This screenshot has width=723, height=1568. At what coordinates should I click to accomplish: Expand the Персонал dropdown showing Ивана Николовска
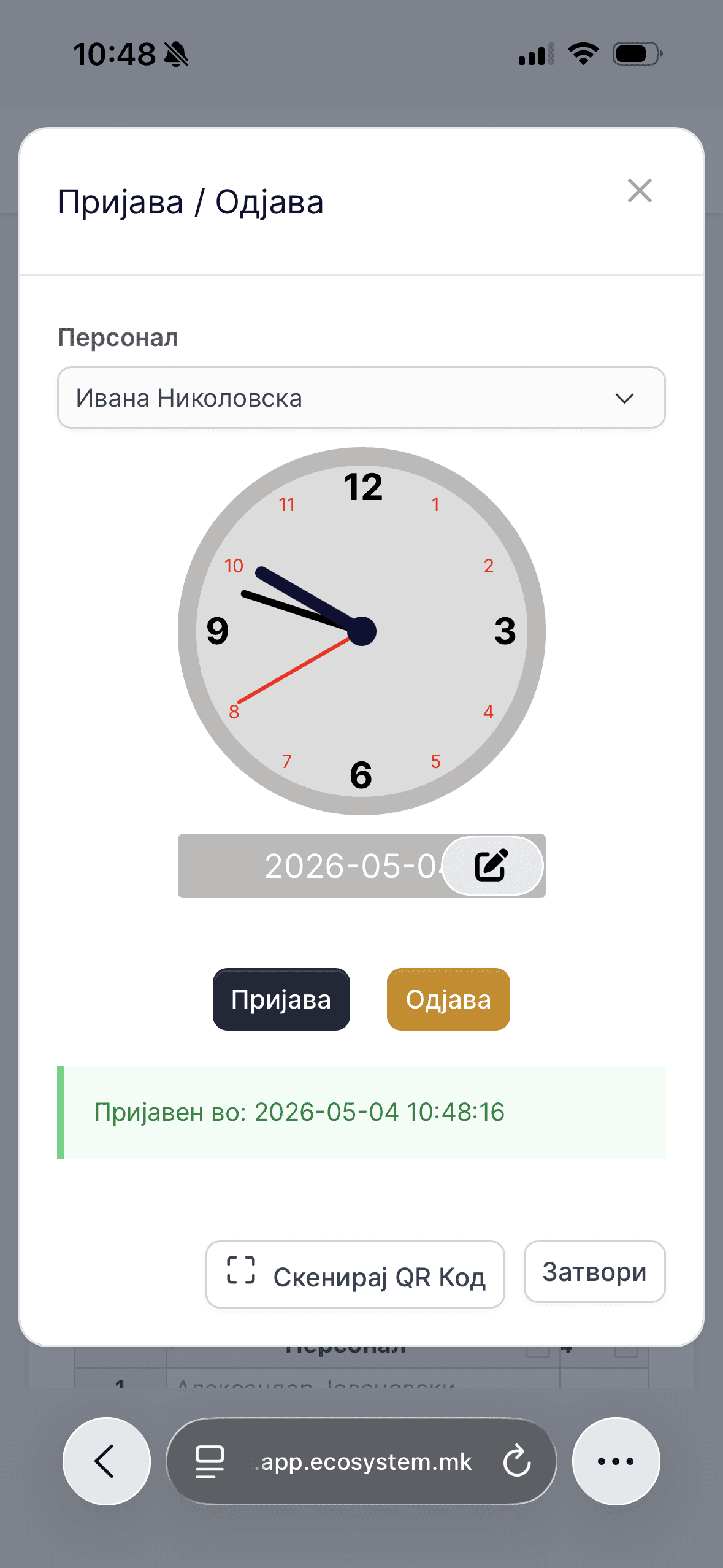coord(361,398)
